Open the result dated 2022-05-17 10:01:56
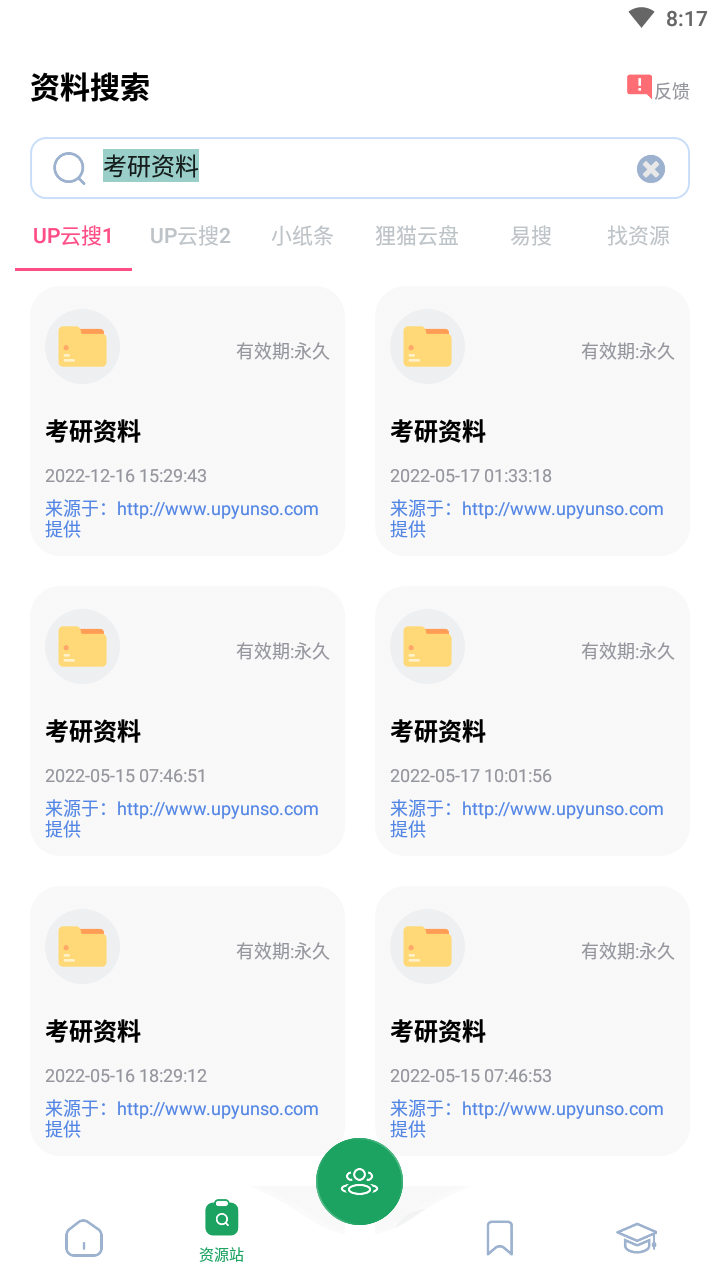 click(532, 721)
